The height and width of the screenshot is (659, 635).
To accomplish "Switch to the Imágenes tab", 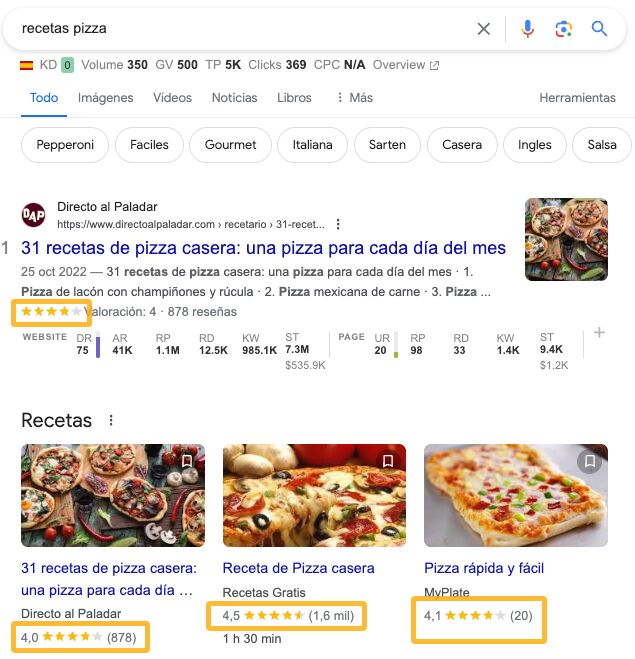I will pos(105,98).
